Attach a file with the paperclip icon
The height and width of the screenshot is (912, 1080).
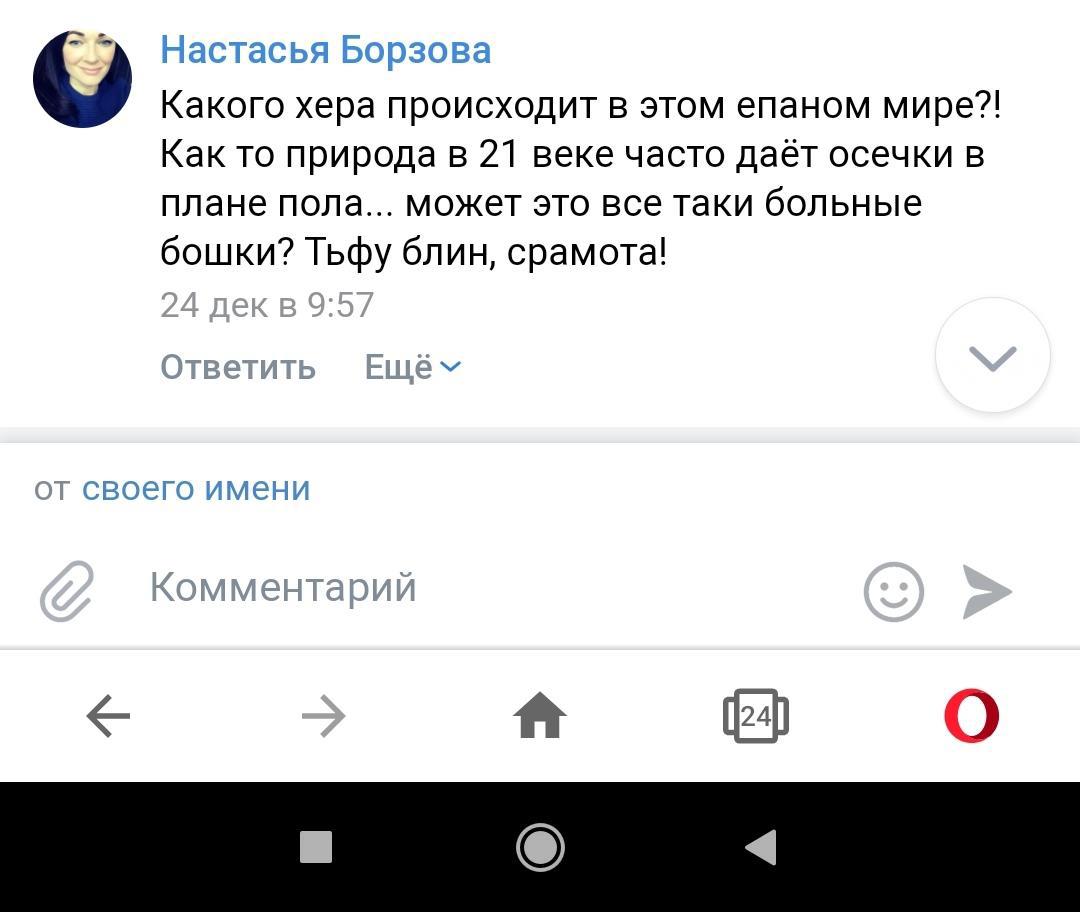[x=67, y=591]
